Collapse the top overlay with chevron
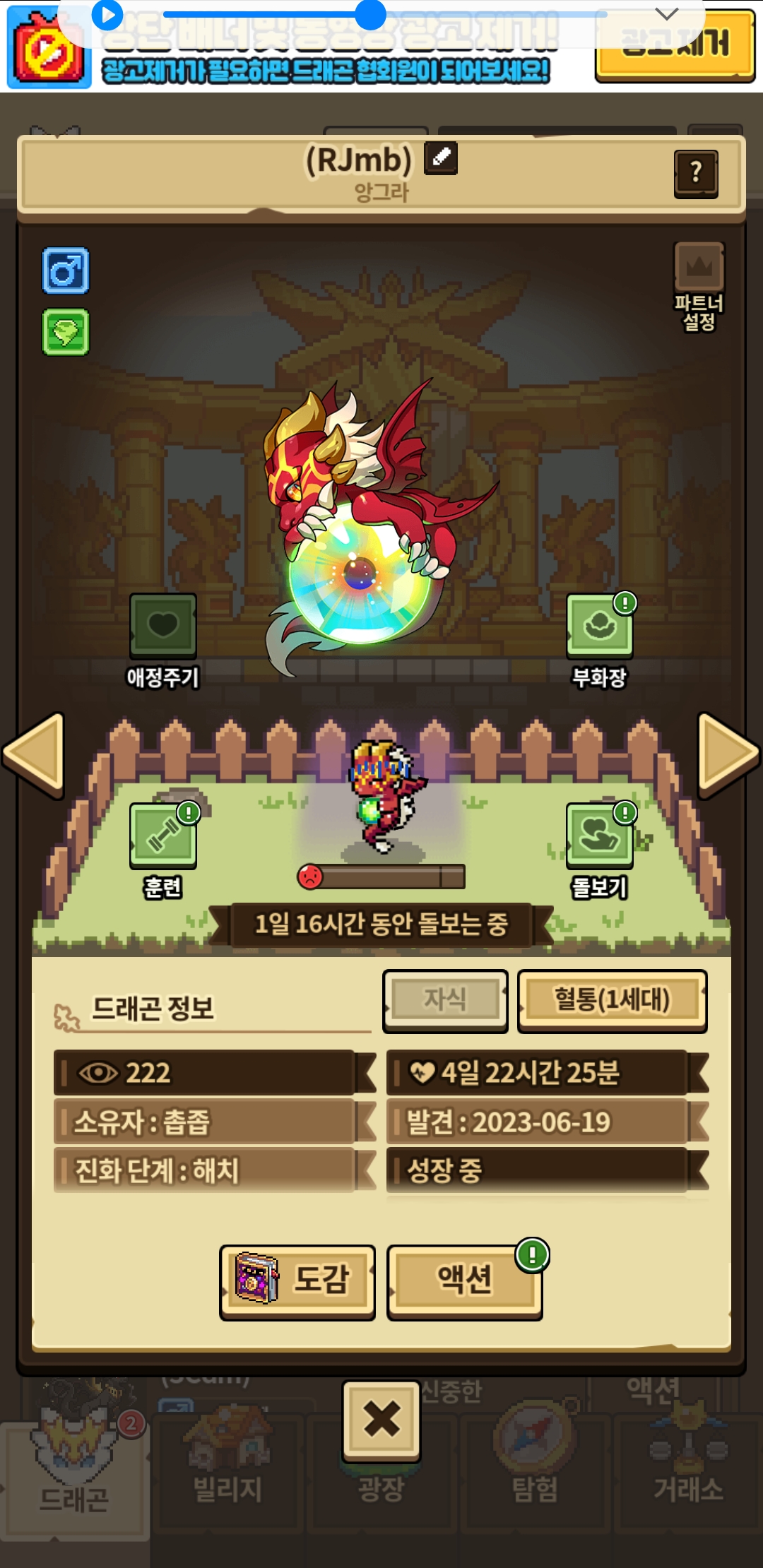The width and height of the screenshot is (763, 1568). 666,14
